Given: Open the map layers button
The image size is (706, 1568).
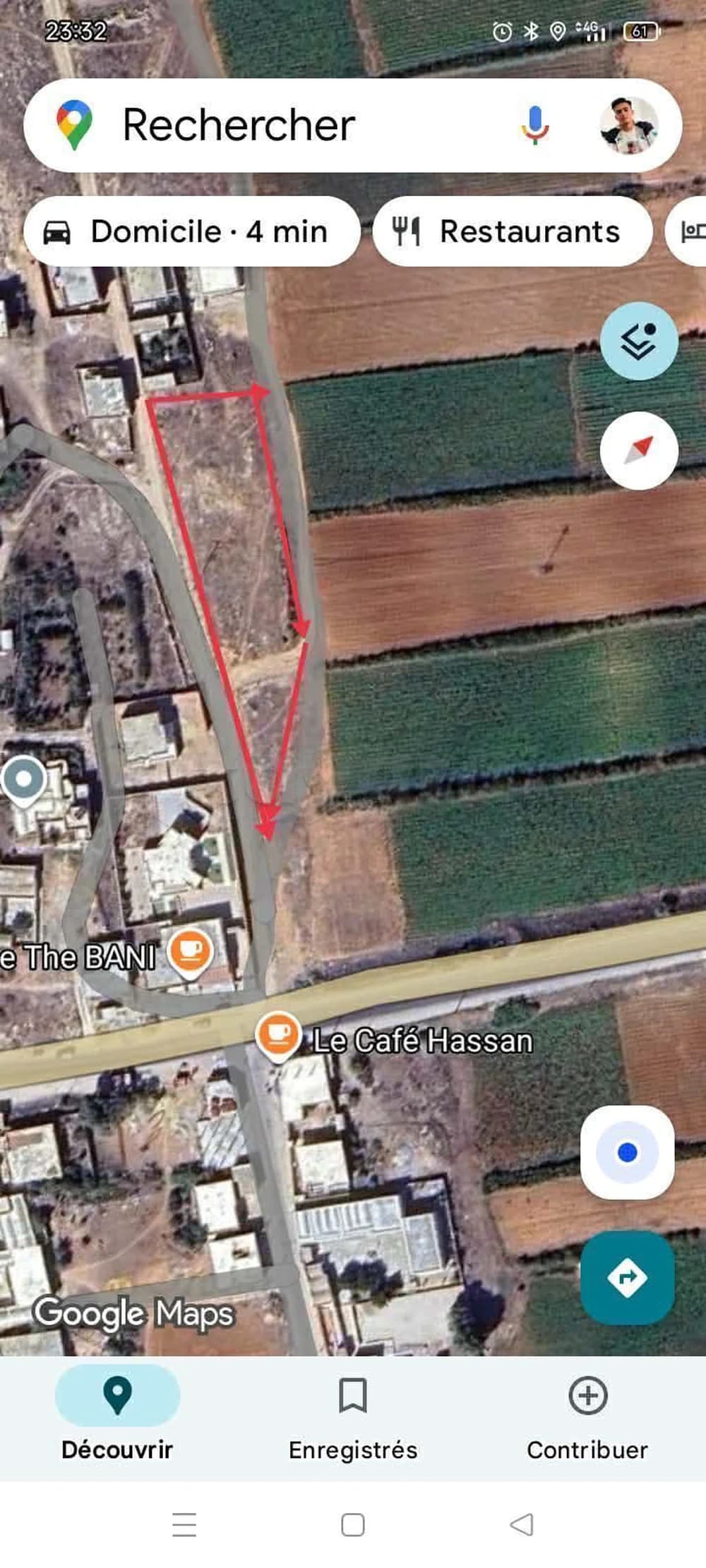Looking at the screenshot, I should [639, 341].
